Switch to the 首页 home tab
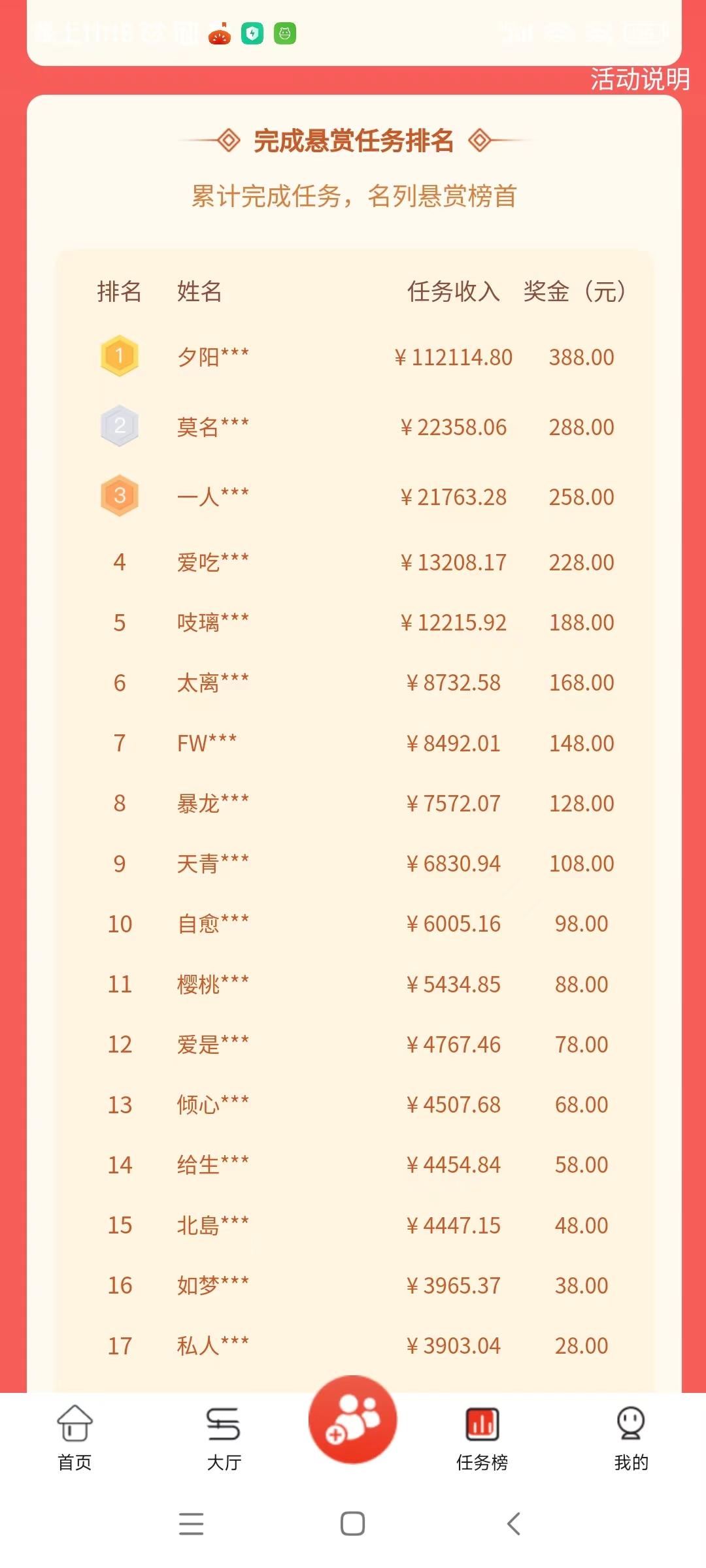This screenshot has width=706, height=1568. [x=75, y=1437]
